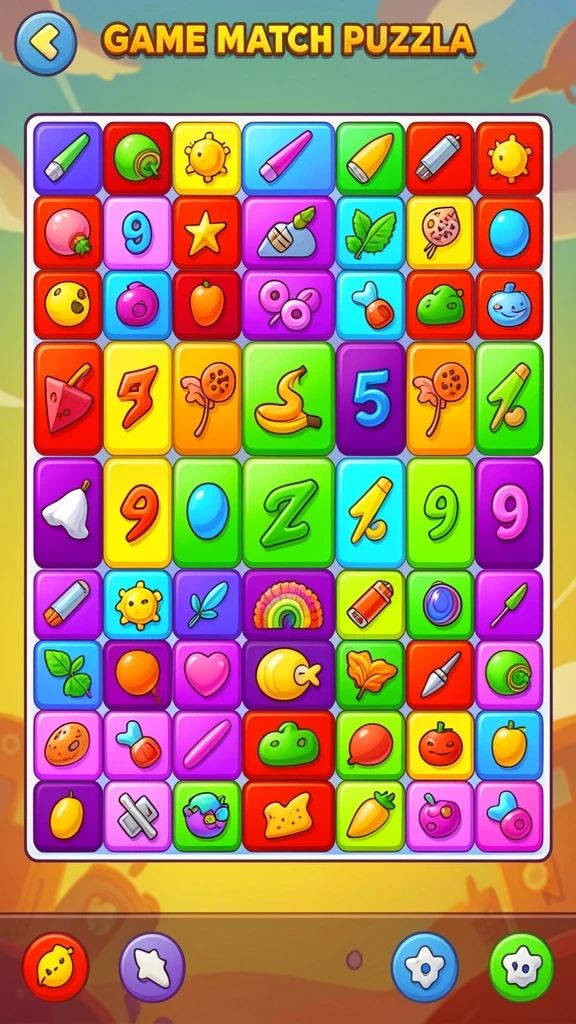Image resolution: width=576 pixels, height=1024 pixels.
Task: Select the carrot tile
Action: coord(370,816)
